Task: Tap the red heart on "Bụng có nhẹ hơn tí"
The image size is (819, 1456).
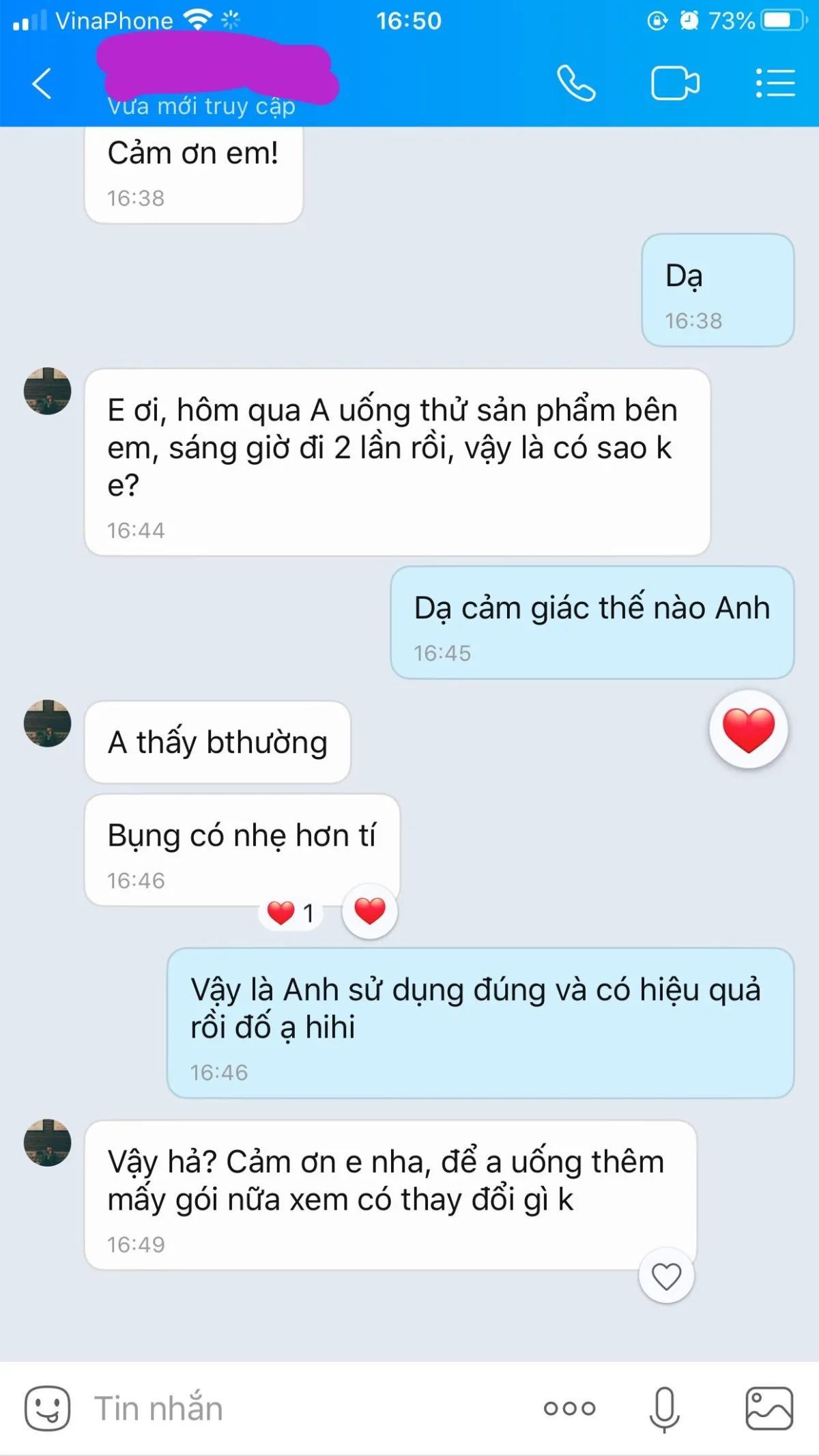Action: coord(370,911)
